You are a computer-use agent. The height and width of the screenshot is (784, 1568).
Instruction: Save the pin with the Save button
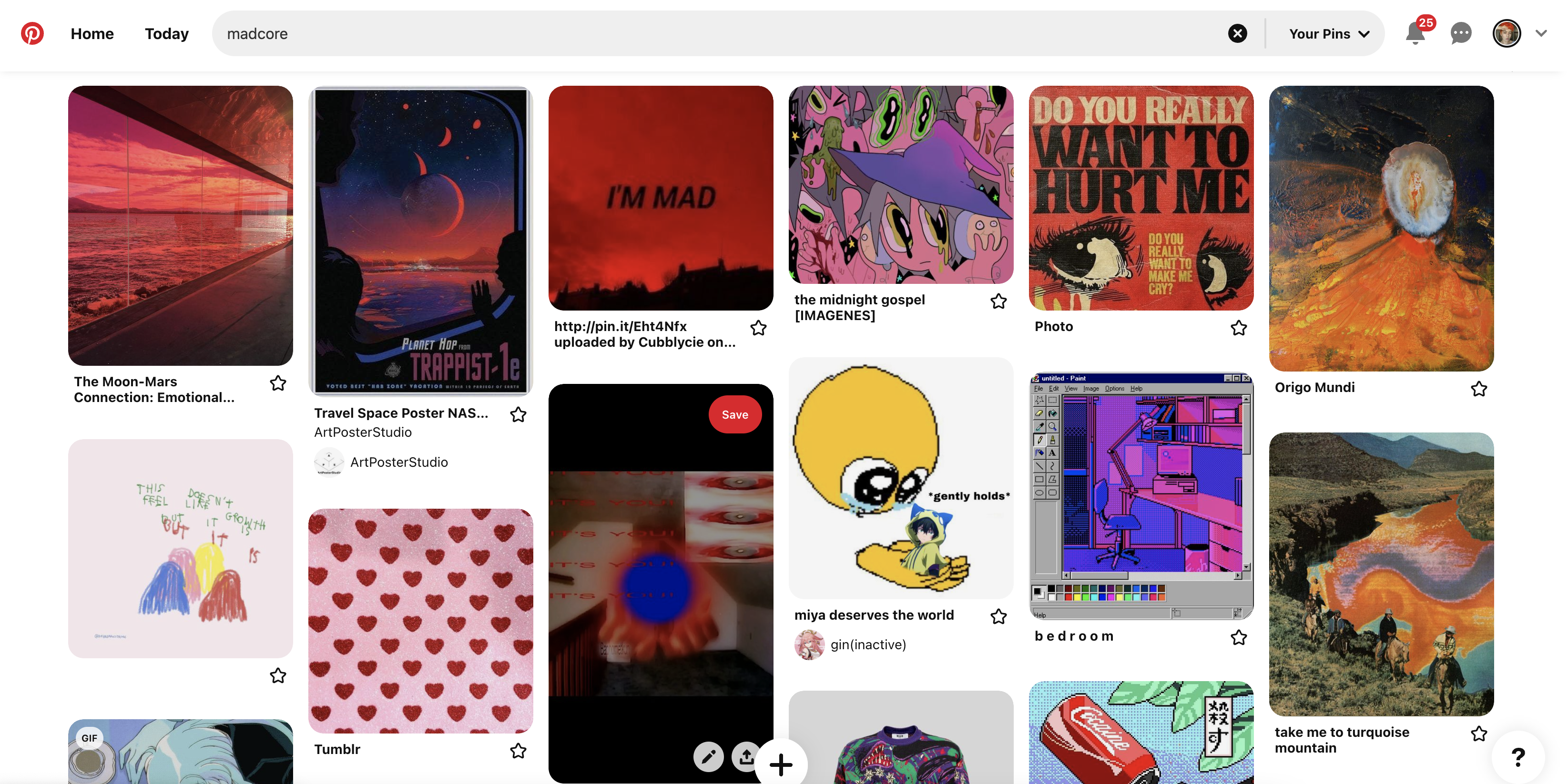click(735, 414)
